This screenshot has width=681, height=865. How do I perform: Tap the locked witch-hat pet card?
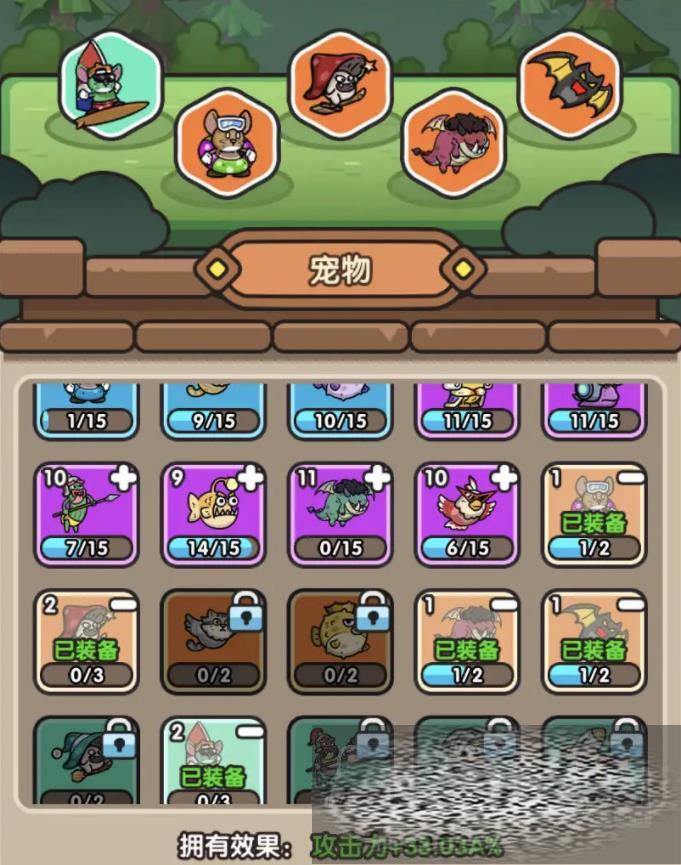click(87, 760)
